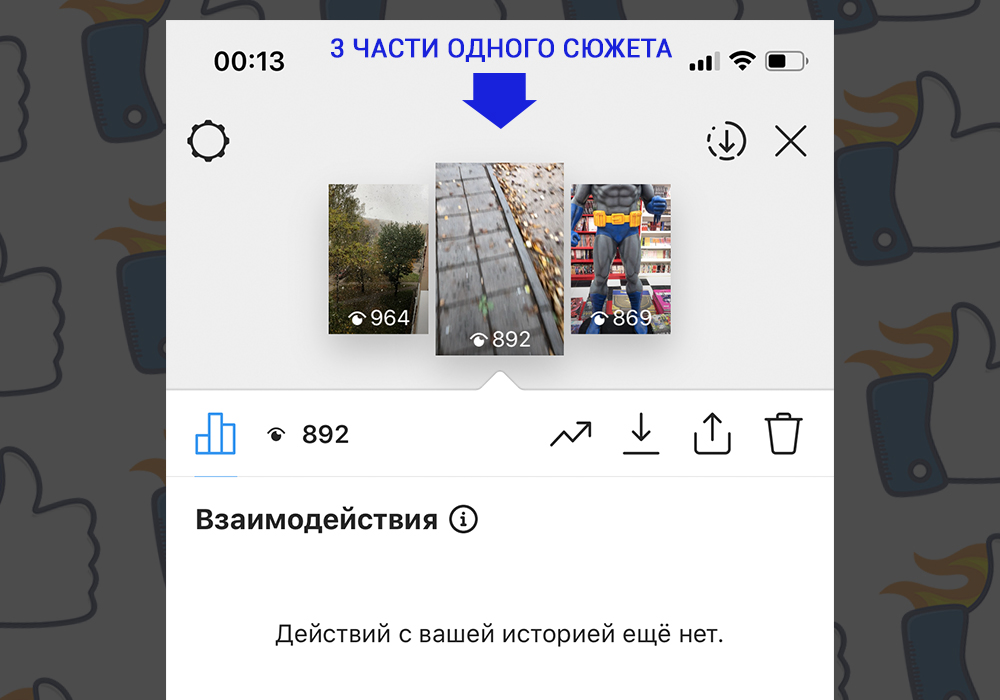Tap the promote trend arrow icon
This screenshot has height=700, width=1000.
(x=571, y=434)
